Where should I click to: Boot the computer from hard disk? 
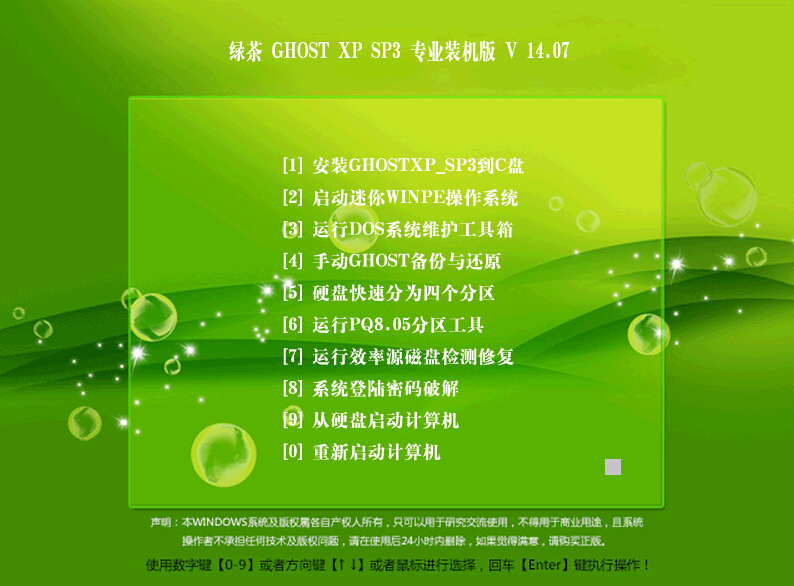(370, 420)
